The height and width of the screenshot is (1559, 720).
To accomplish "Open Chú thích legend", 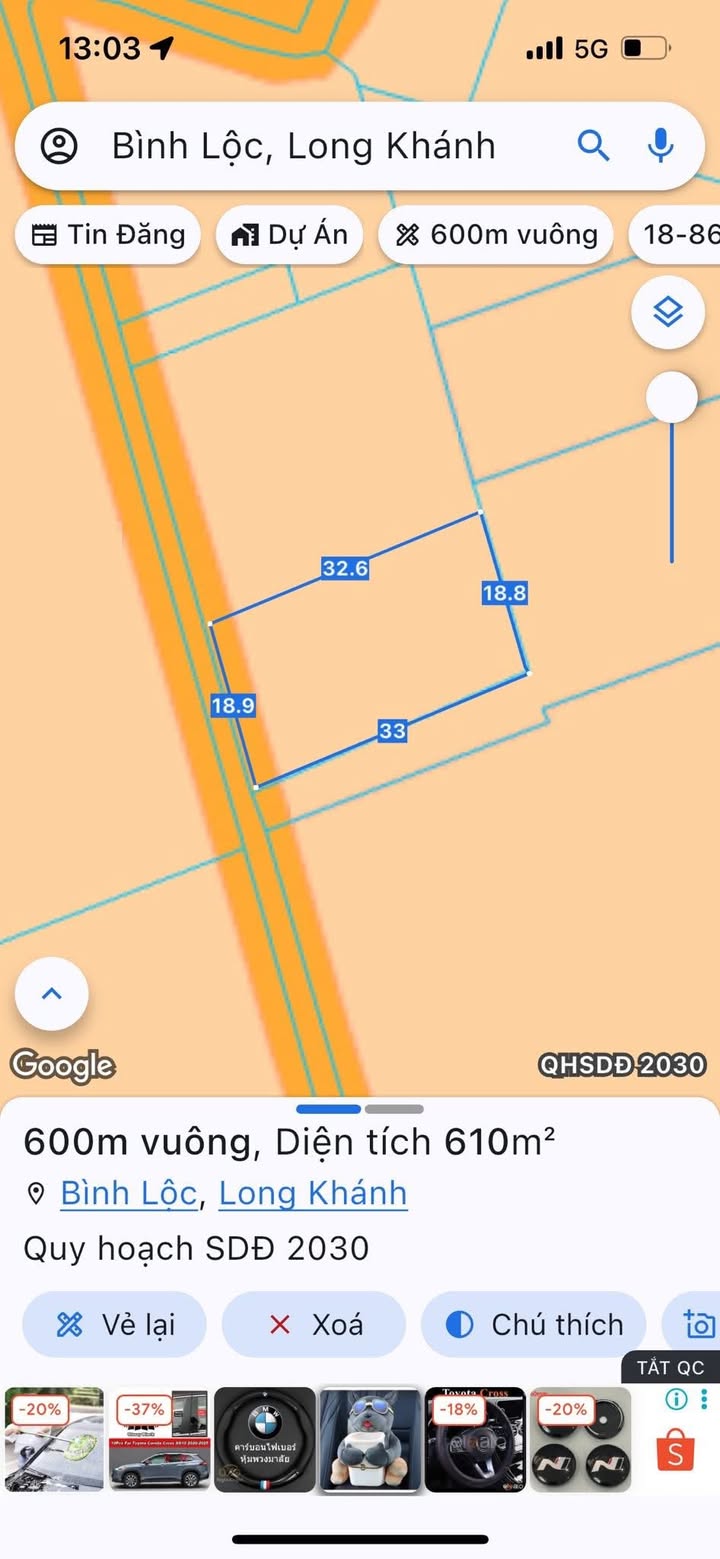I will pyautogui.click(x=535, y=1325).
